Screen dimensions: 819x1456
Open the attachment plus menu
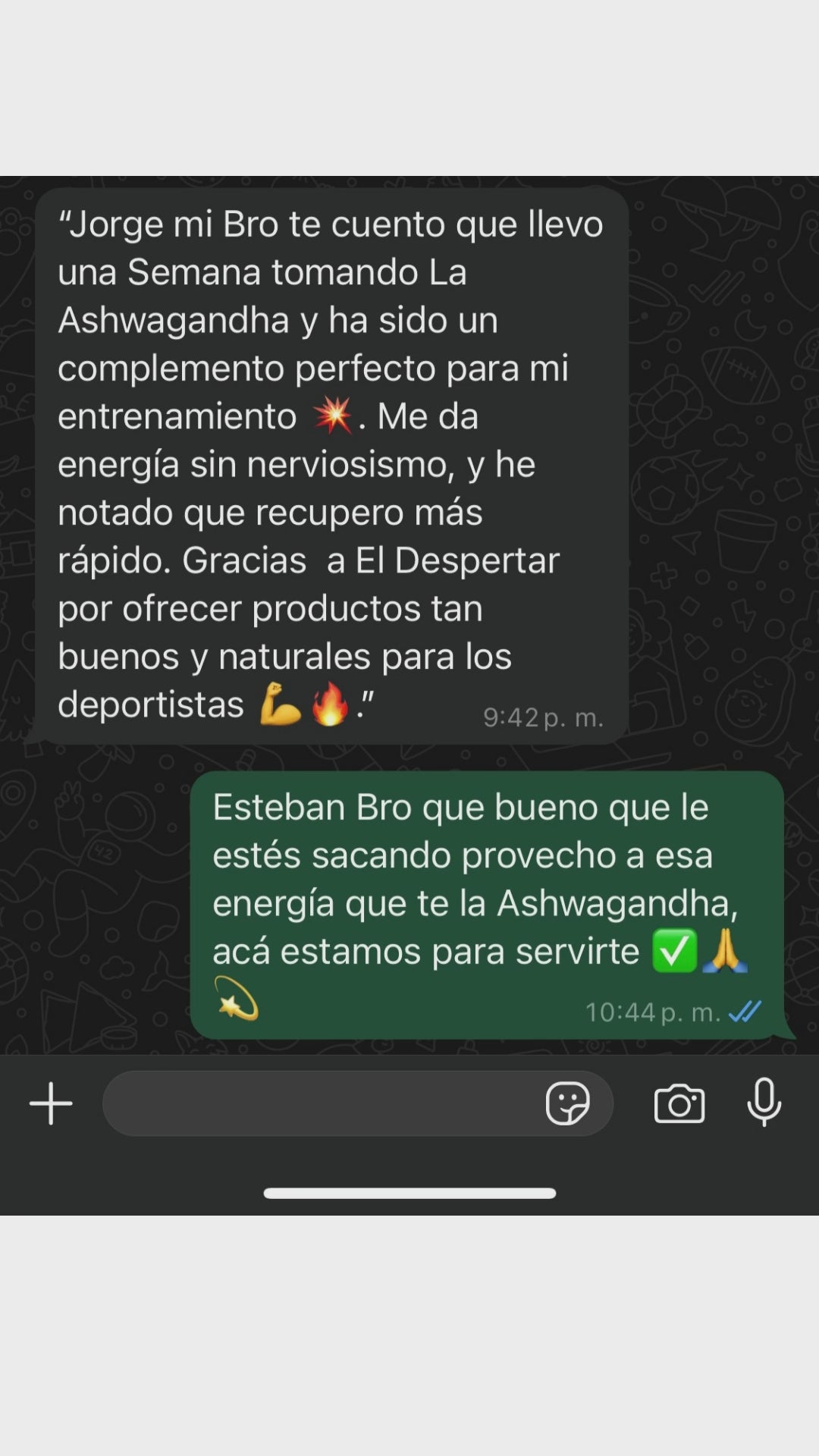(51, 1103)
